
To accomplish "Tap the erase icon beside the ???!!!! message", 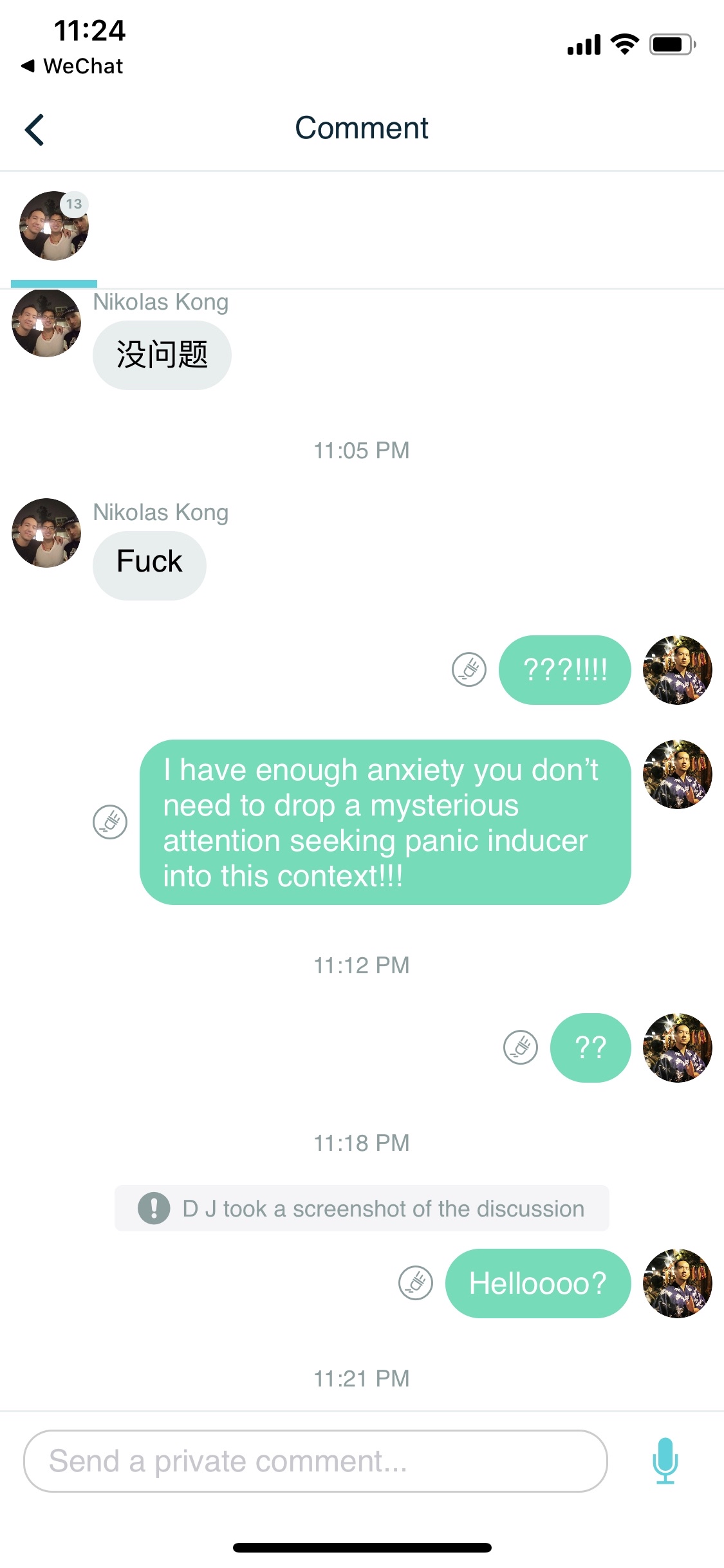I will pyautogui.click(x=469, y=670).
